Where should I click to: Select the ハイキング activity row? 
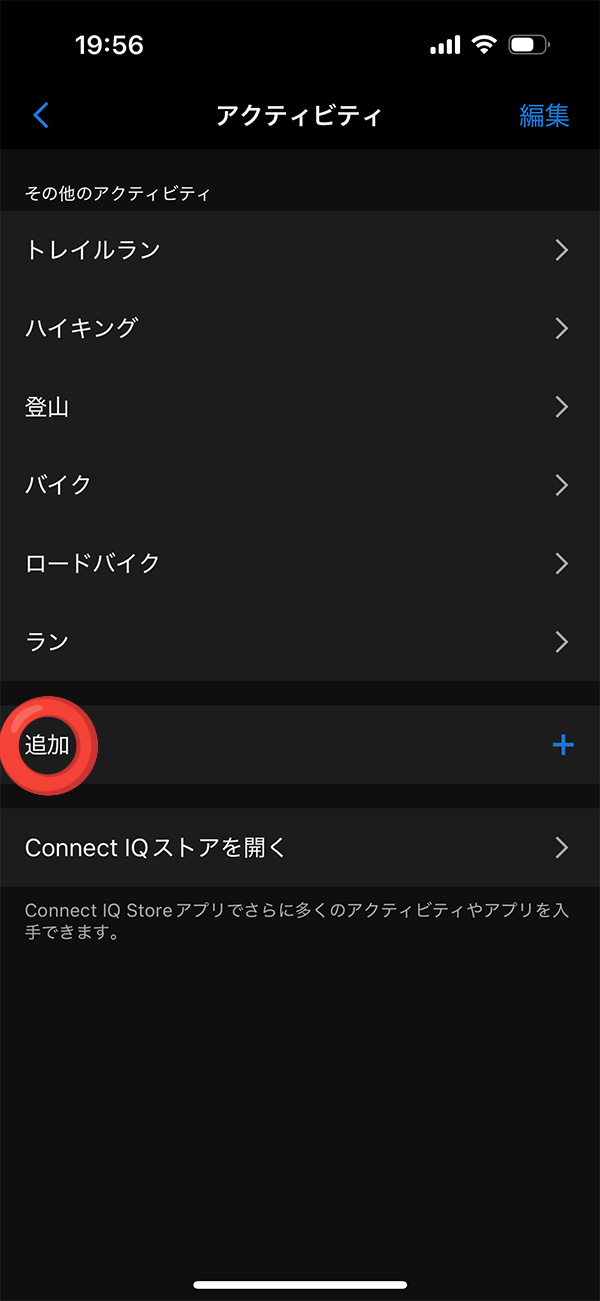coord(300,328)
